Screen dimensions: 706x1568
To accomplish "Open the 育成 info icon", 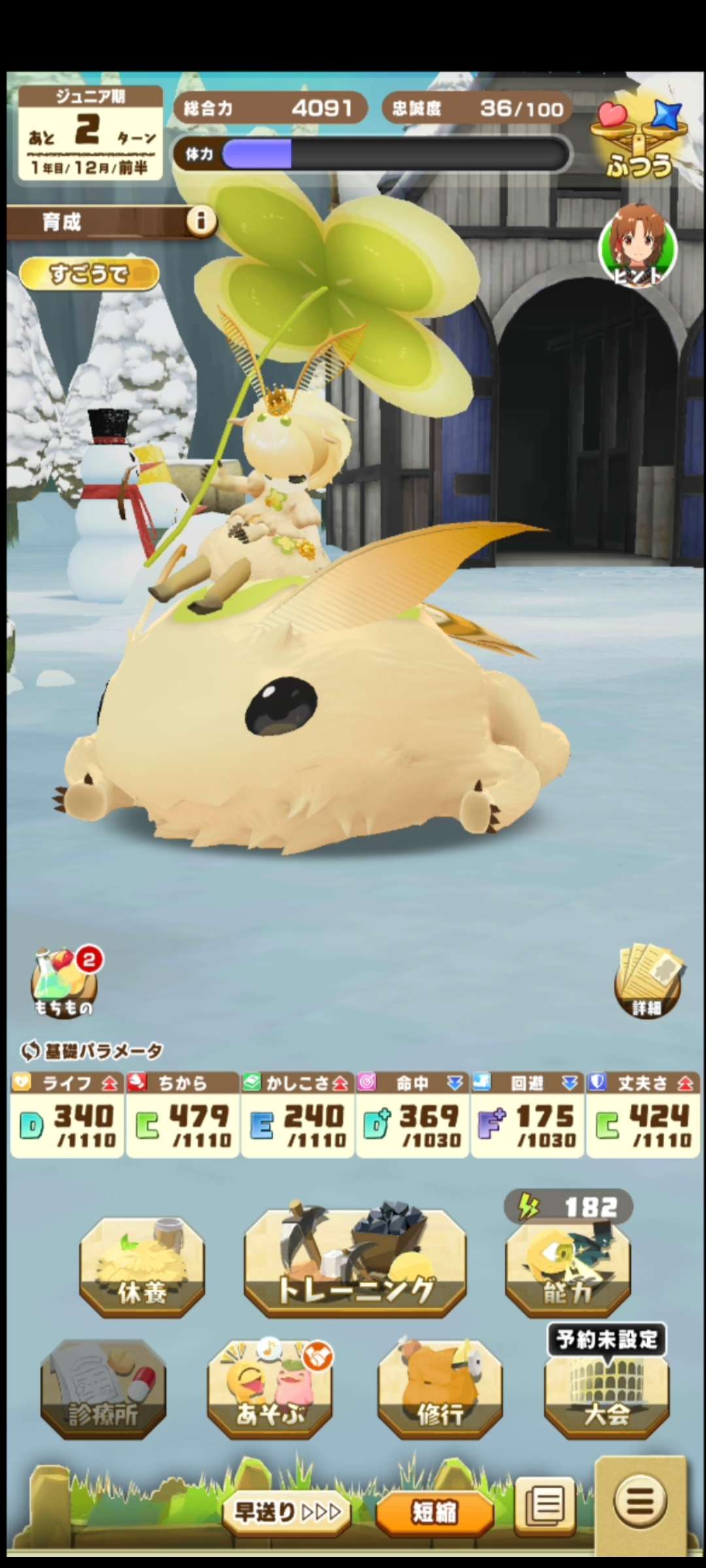I will [x=201, y=221].
